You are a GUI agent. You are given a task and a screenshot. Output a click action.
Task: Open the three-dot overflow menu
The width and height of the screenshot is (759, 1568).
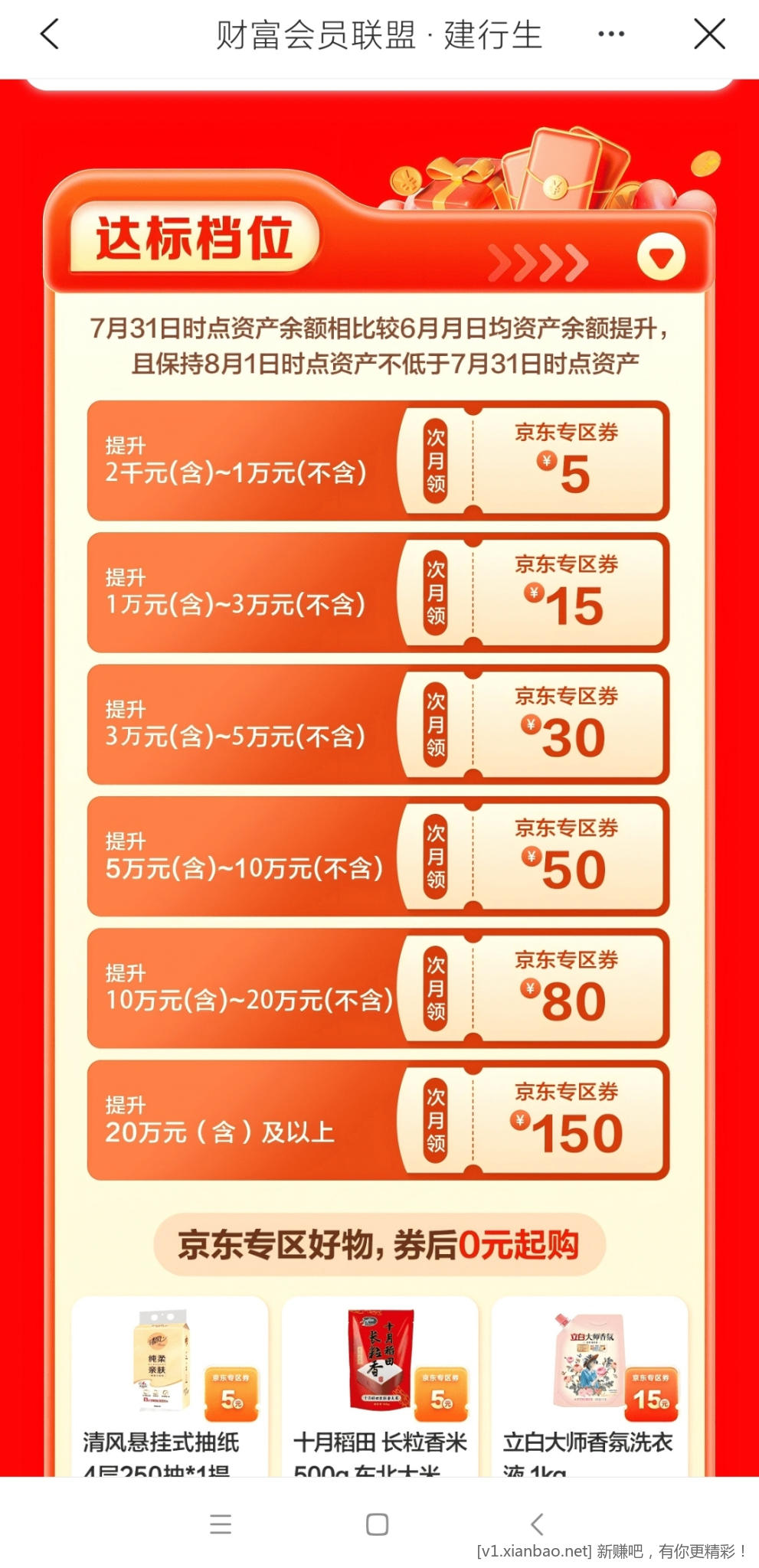610,34
